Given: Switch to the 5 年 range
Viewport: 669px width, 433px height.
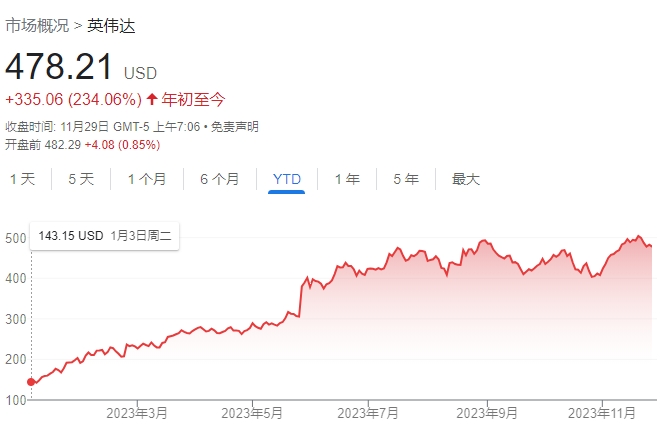Looking at the screenshot, I should point(406,179).
